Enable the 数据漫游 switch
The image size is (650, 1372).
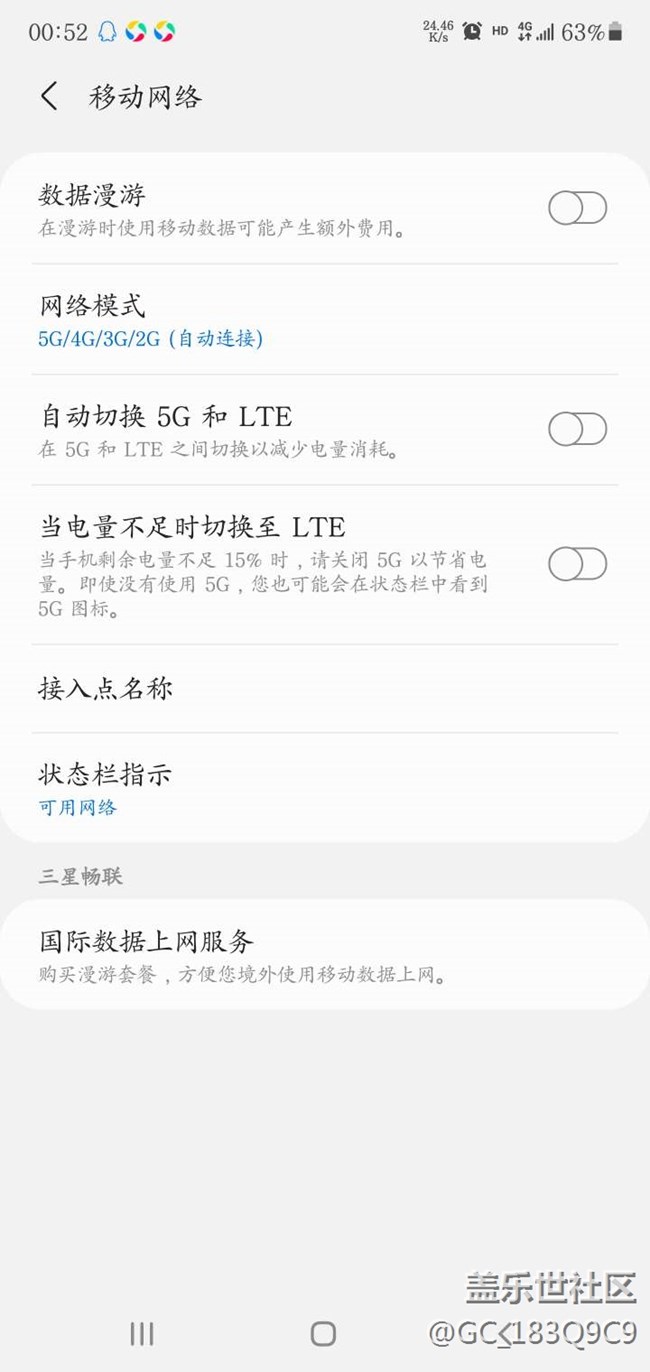click(x=577, y=209)
